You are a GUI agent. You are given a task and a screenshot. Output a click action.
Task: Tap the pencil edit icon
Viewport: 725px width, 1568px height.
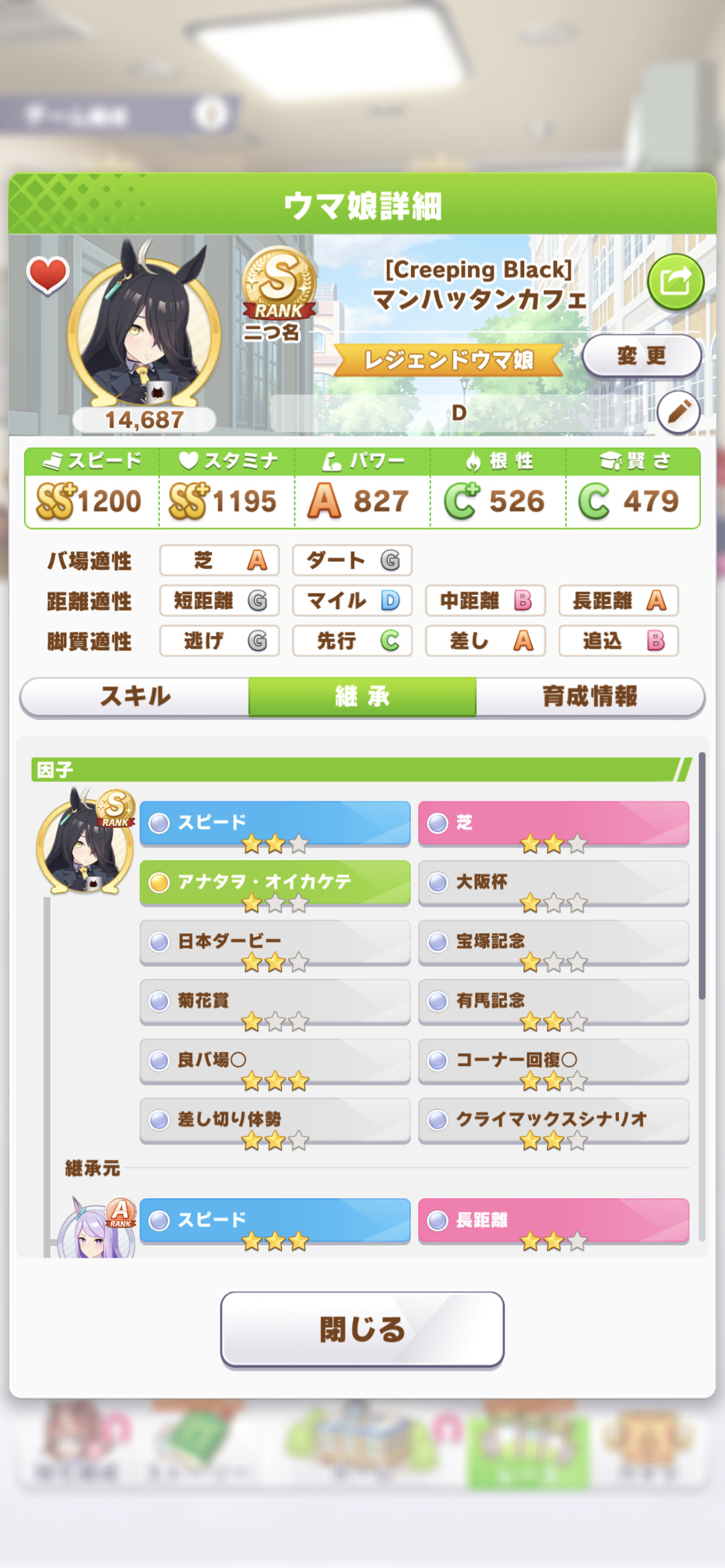tap(679, 412)
